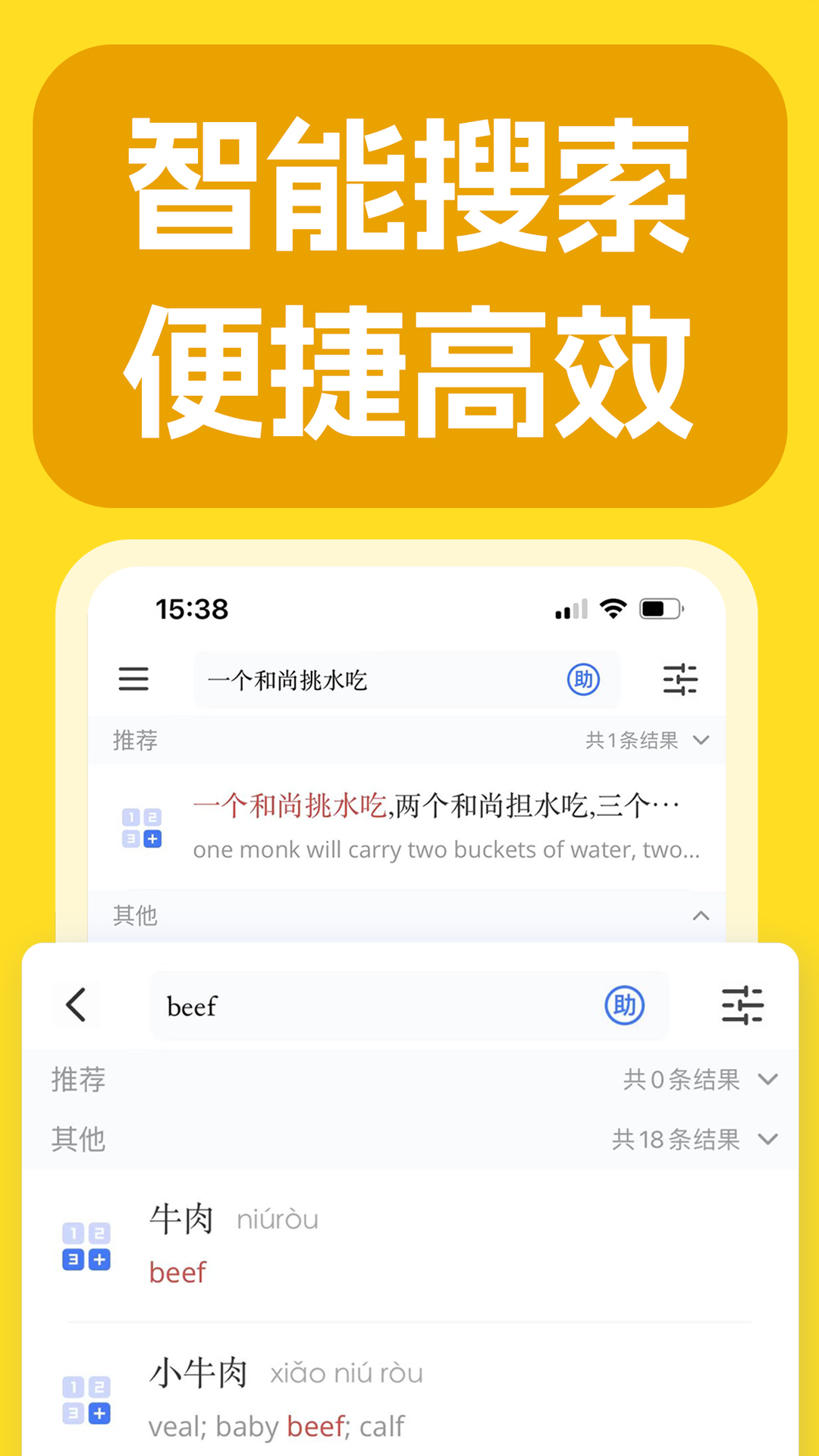The width and height of the screenshot is (819, 1456).
Task: Expand the 共1条结果 results dropdown
Action: coord(701,740)
